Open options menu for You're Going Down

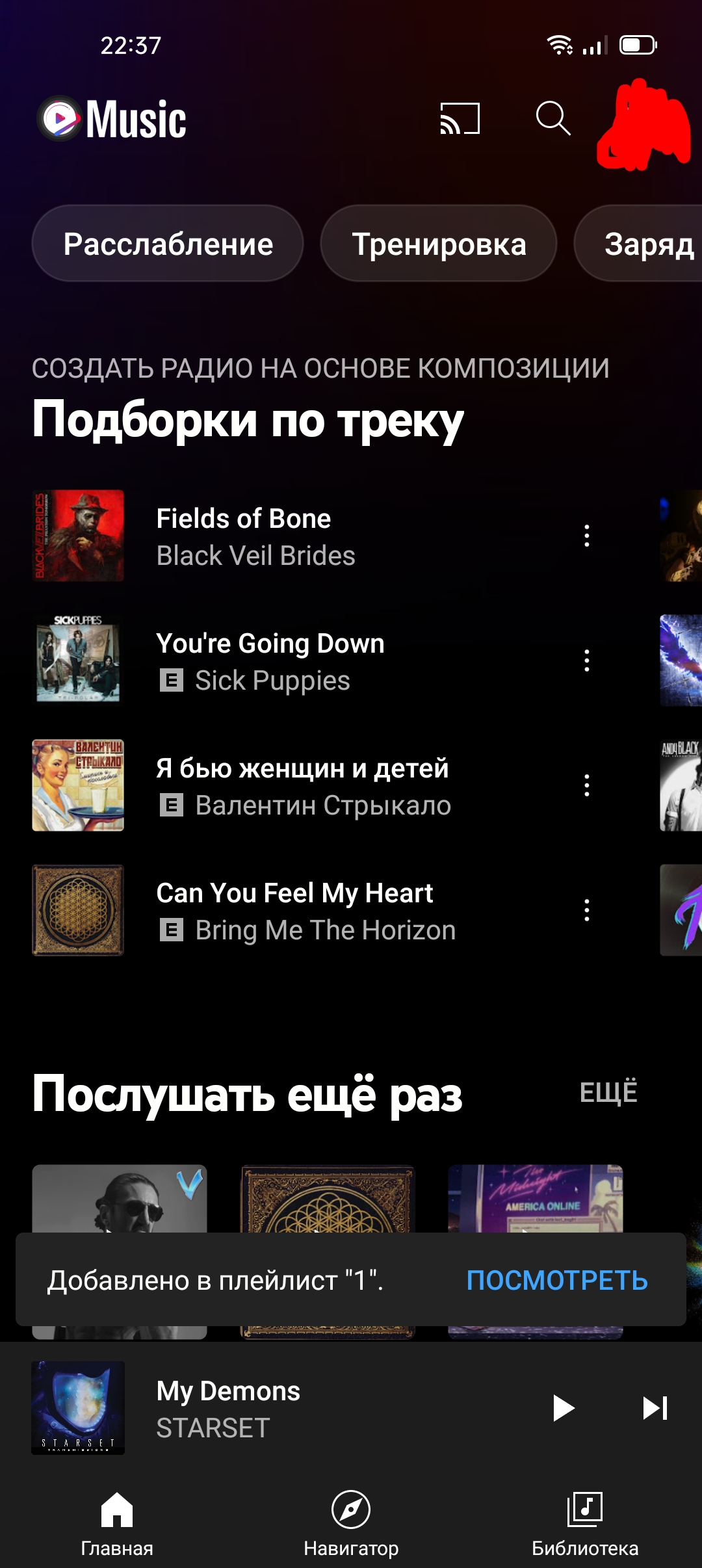[587, 660]
